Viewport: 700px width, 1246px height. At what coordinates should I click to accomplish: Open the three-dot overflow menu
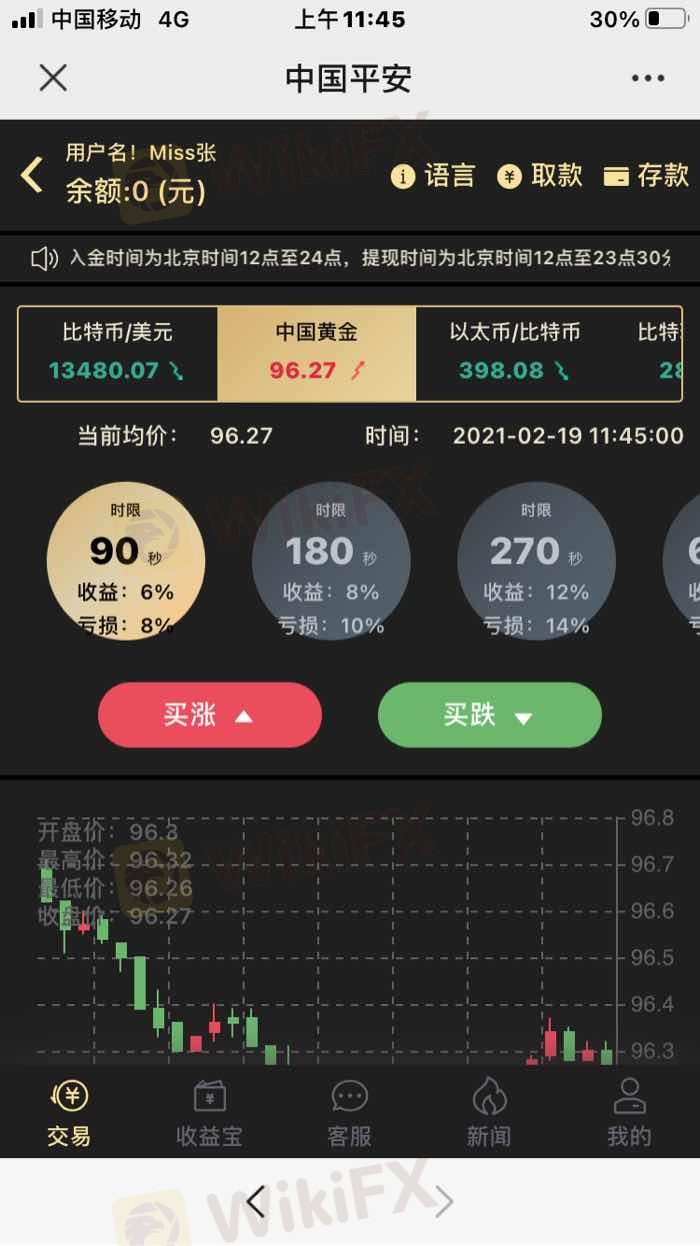647,79
